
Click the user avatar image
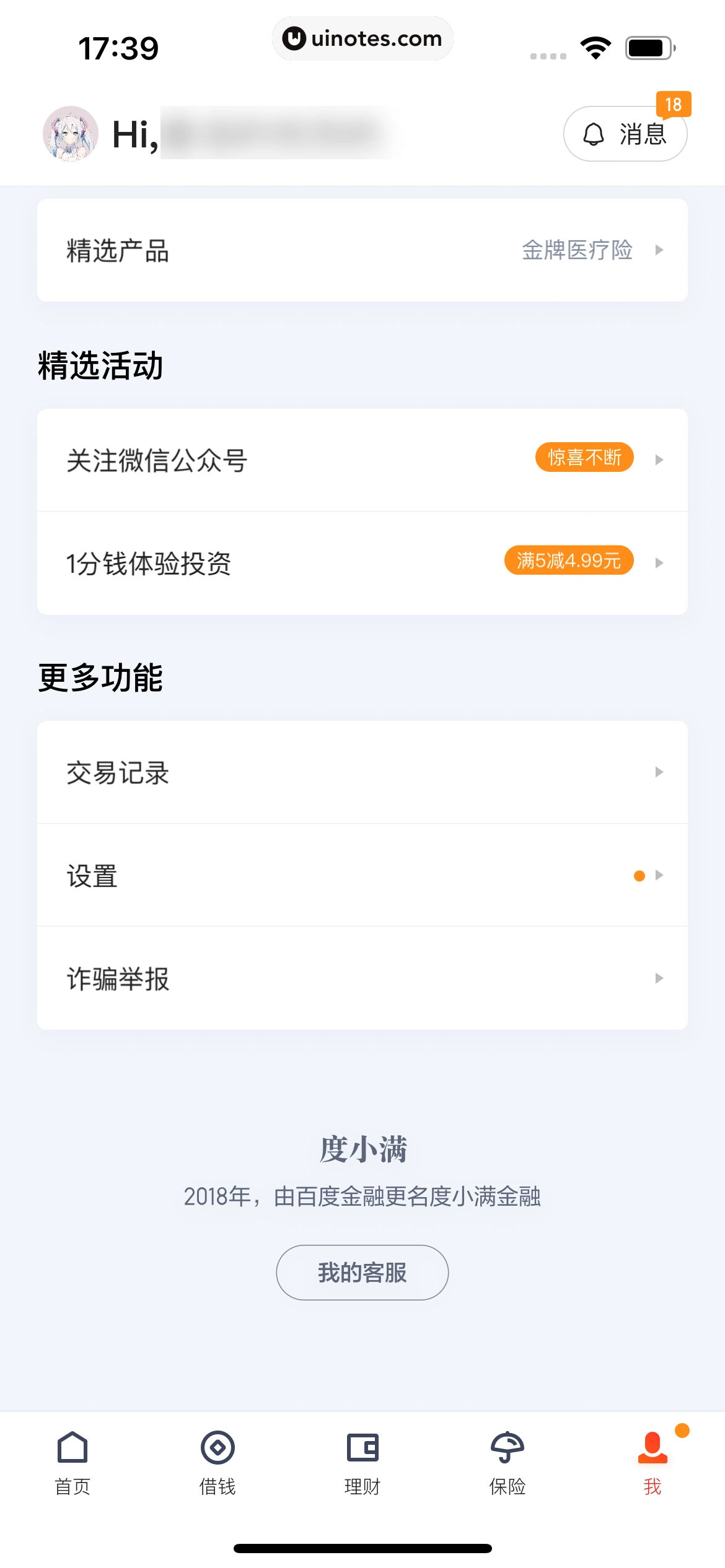[70, 134]
